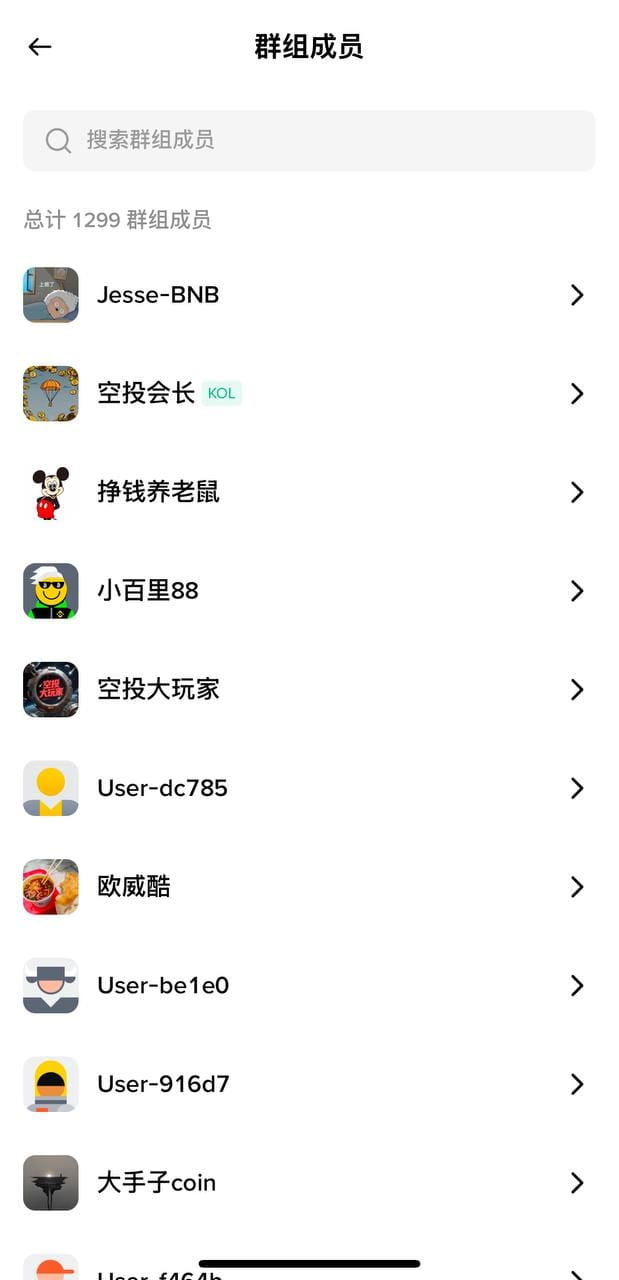
Task: Open the 空投会长 KOL member profile
Action: click(x=309, y=394)
